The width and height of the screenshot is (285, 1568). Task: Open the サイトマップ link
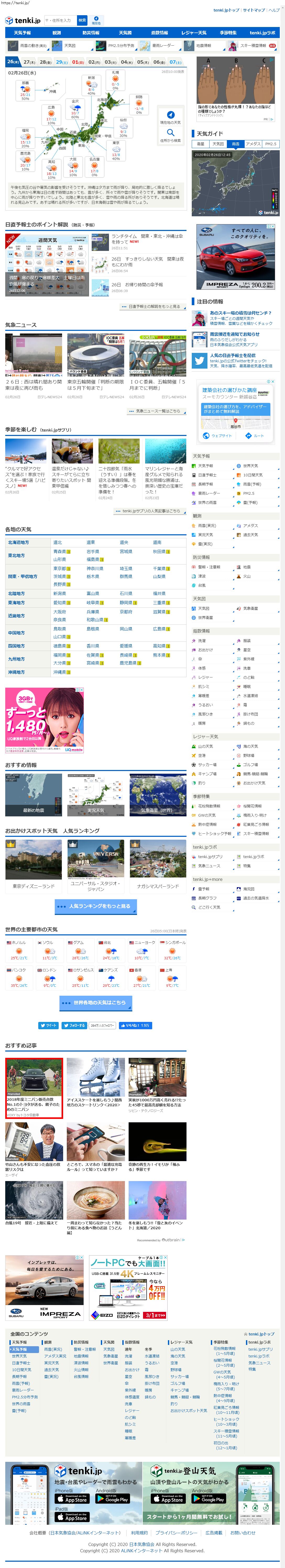(x=253, y=10)
